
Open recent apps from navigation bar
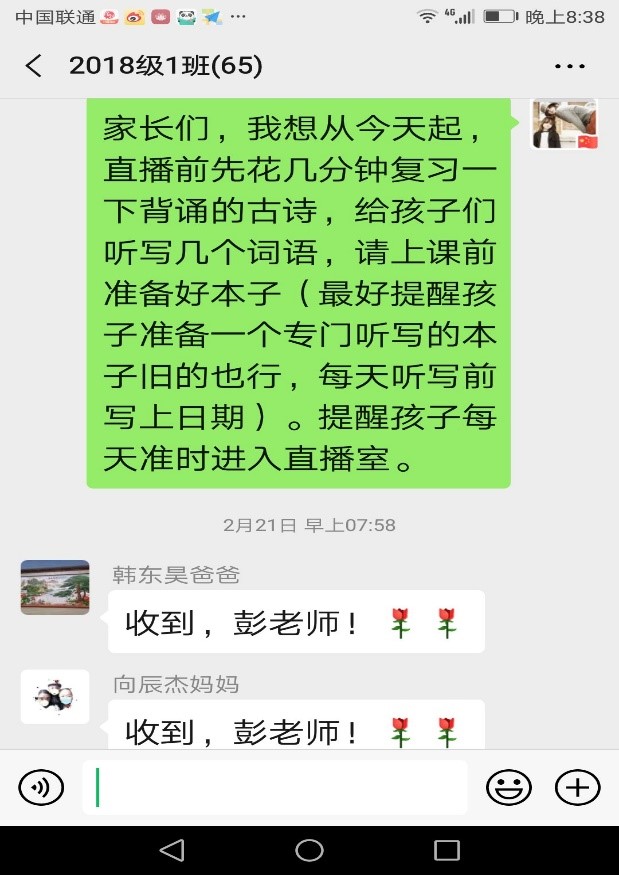[446, 850]
